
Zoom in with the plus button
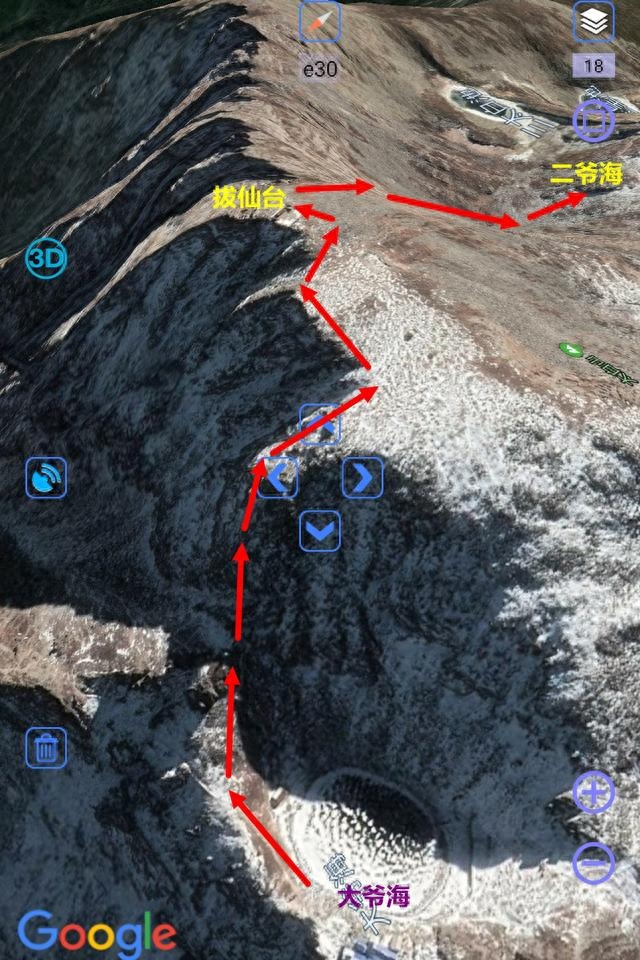[x=594, y=792]
